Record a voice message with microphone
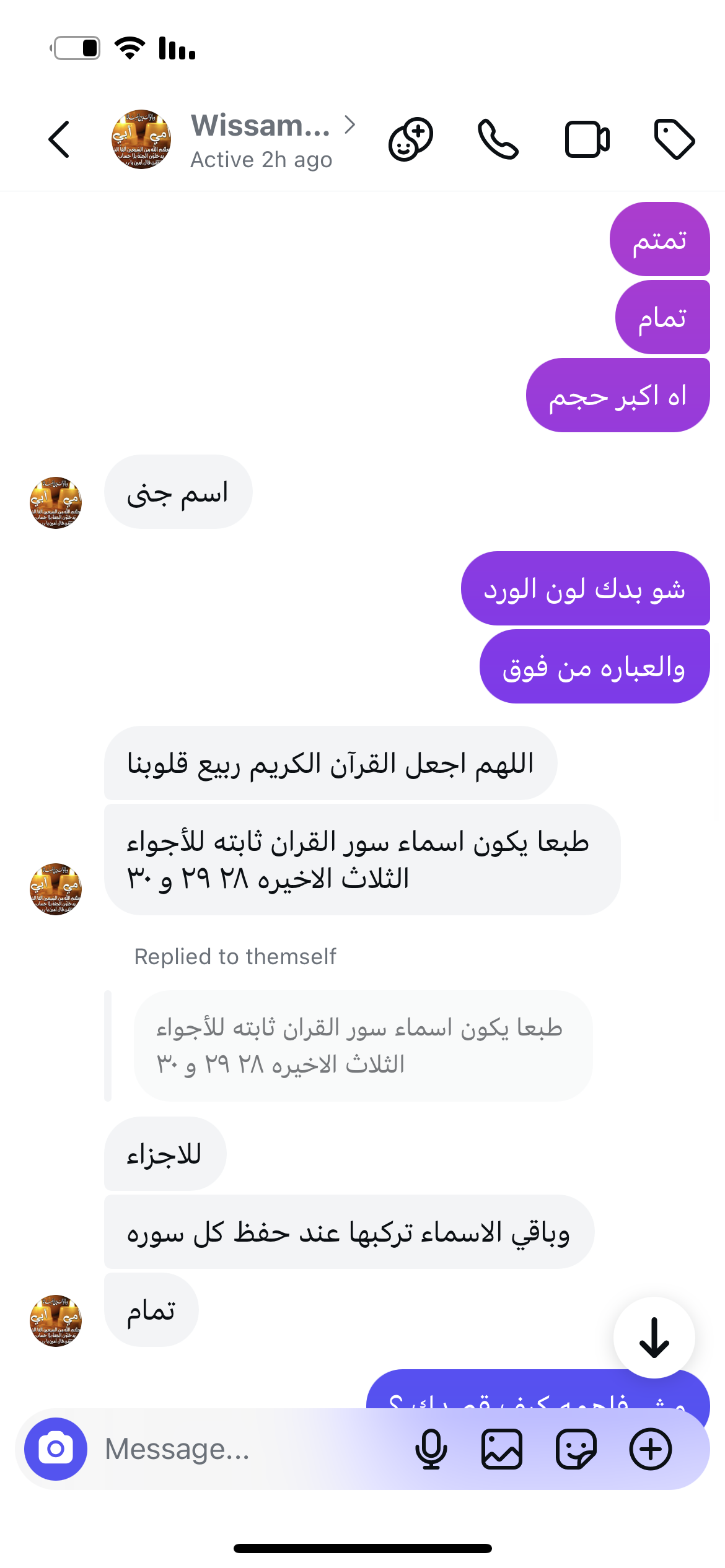Image resolution: width=725 pixels, height=1568 pixels. pyautogui.click(x=431, y=1449)
